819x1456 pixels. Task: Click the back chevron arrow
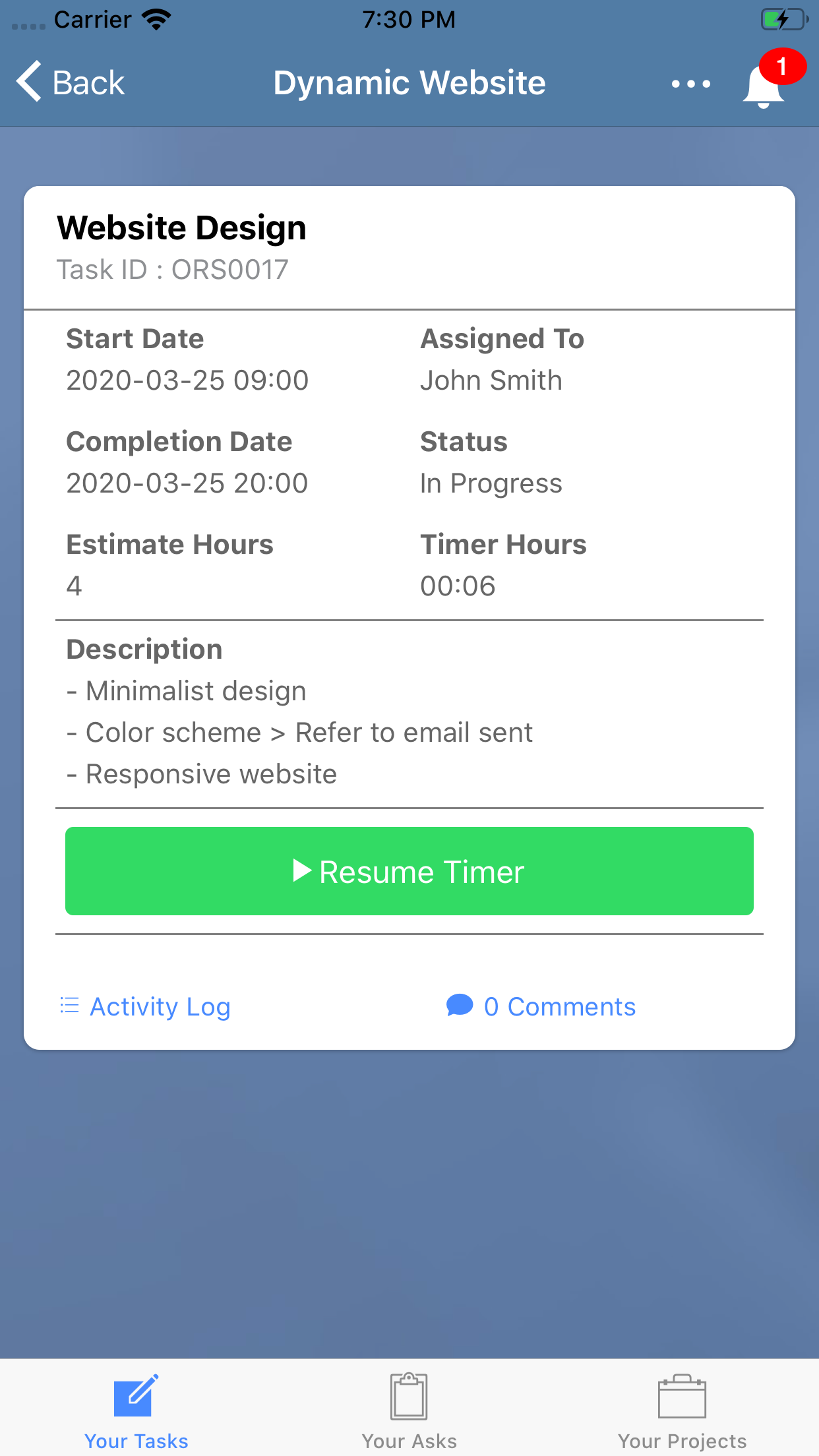[x=28, y=82]
